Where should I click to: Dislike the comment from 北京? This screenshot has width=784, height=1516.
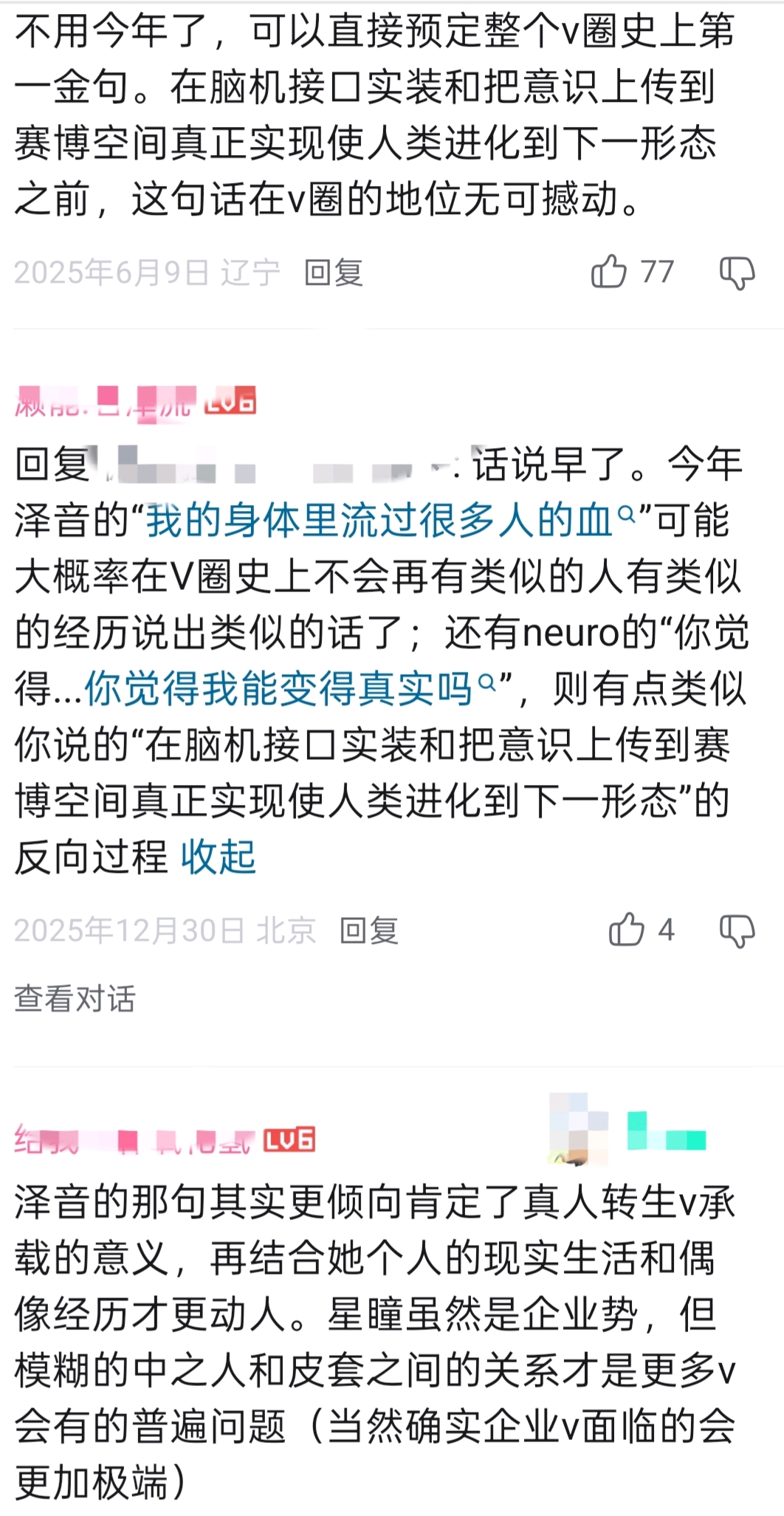[737, 930]
